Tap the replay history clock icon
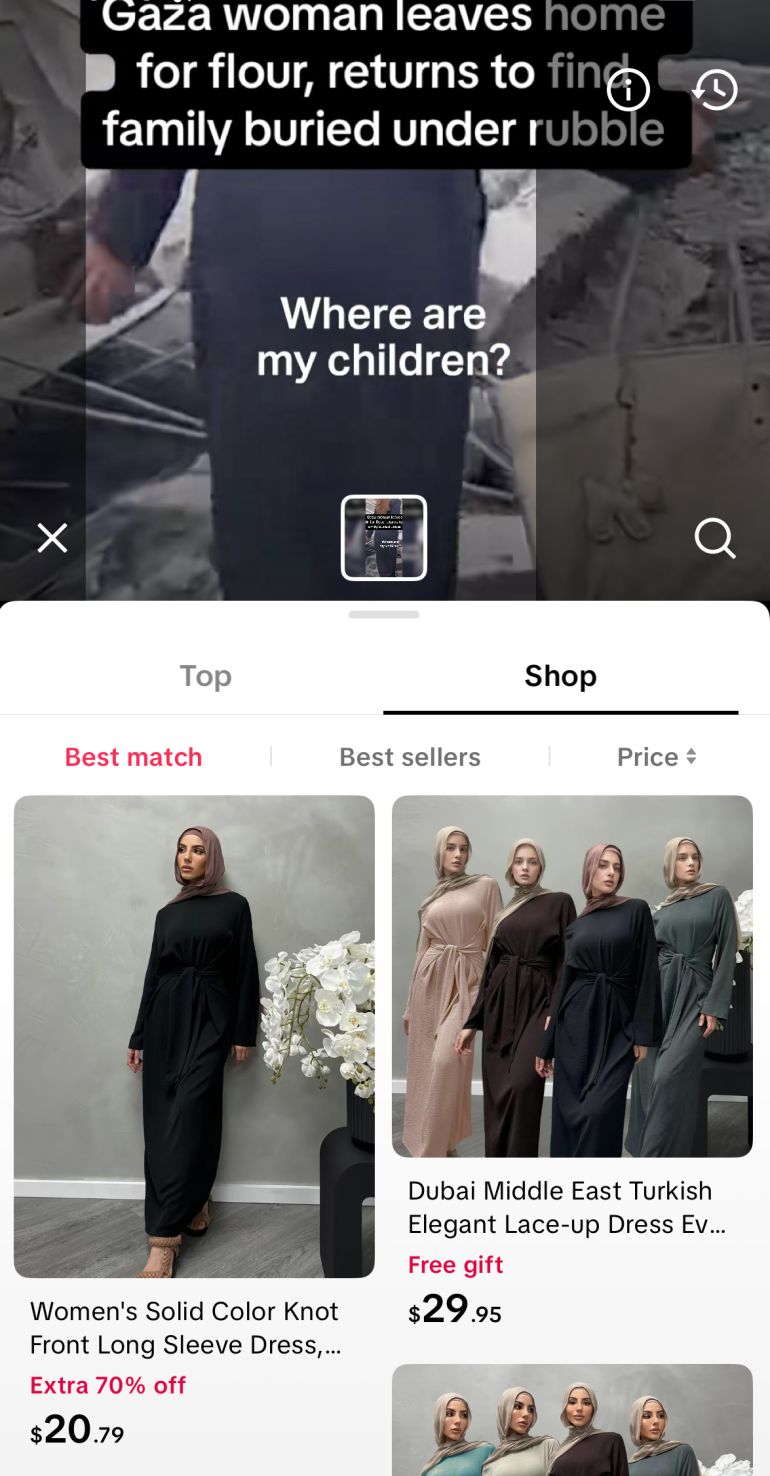 click(x=716, y=90)
